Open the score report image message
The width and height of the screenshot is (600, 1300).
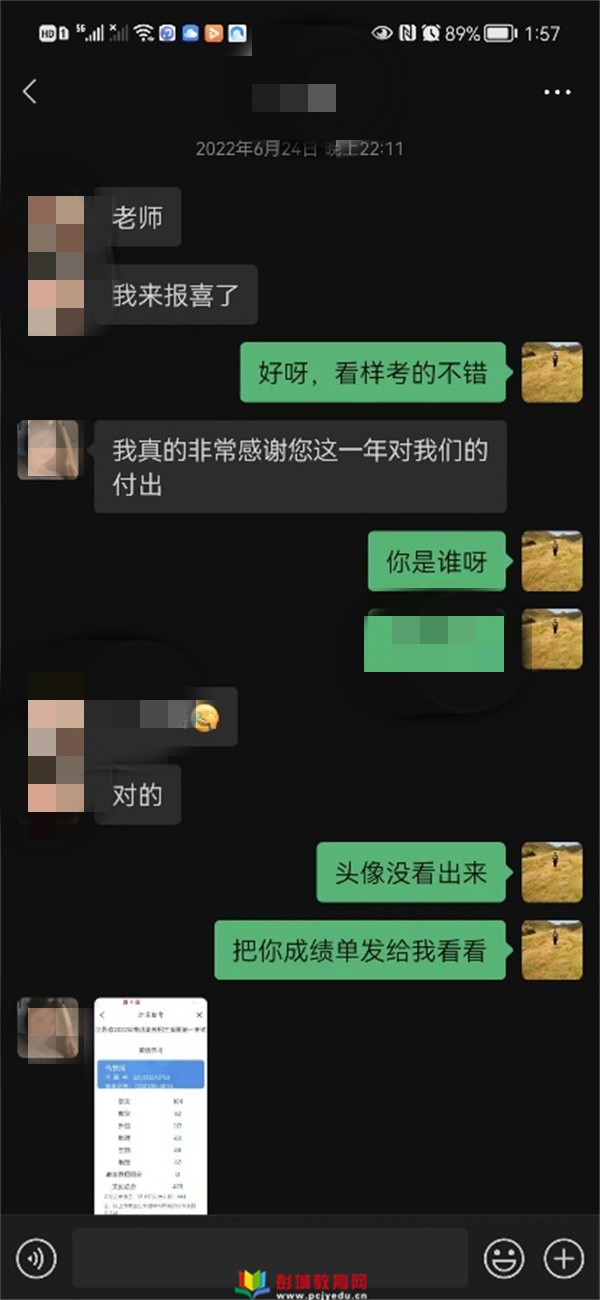click(150, 1105)
